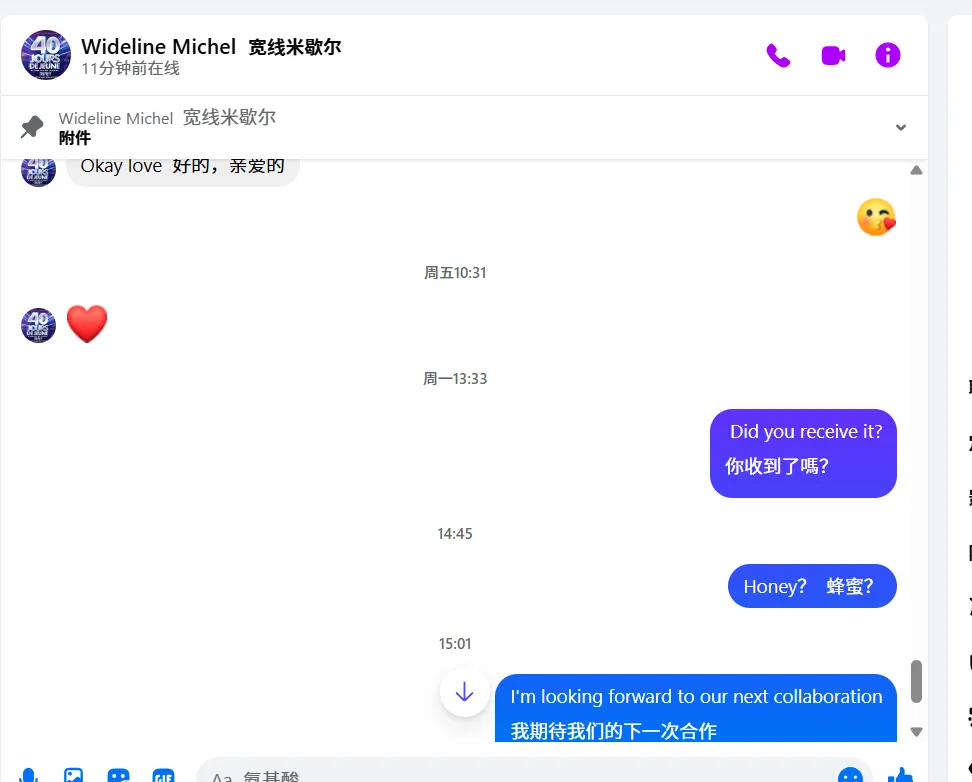Open conversation info panel

click(x=888, y=55)
